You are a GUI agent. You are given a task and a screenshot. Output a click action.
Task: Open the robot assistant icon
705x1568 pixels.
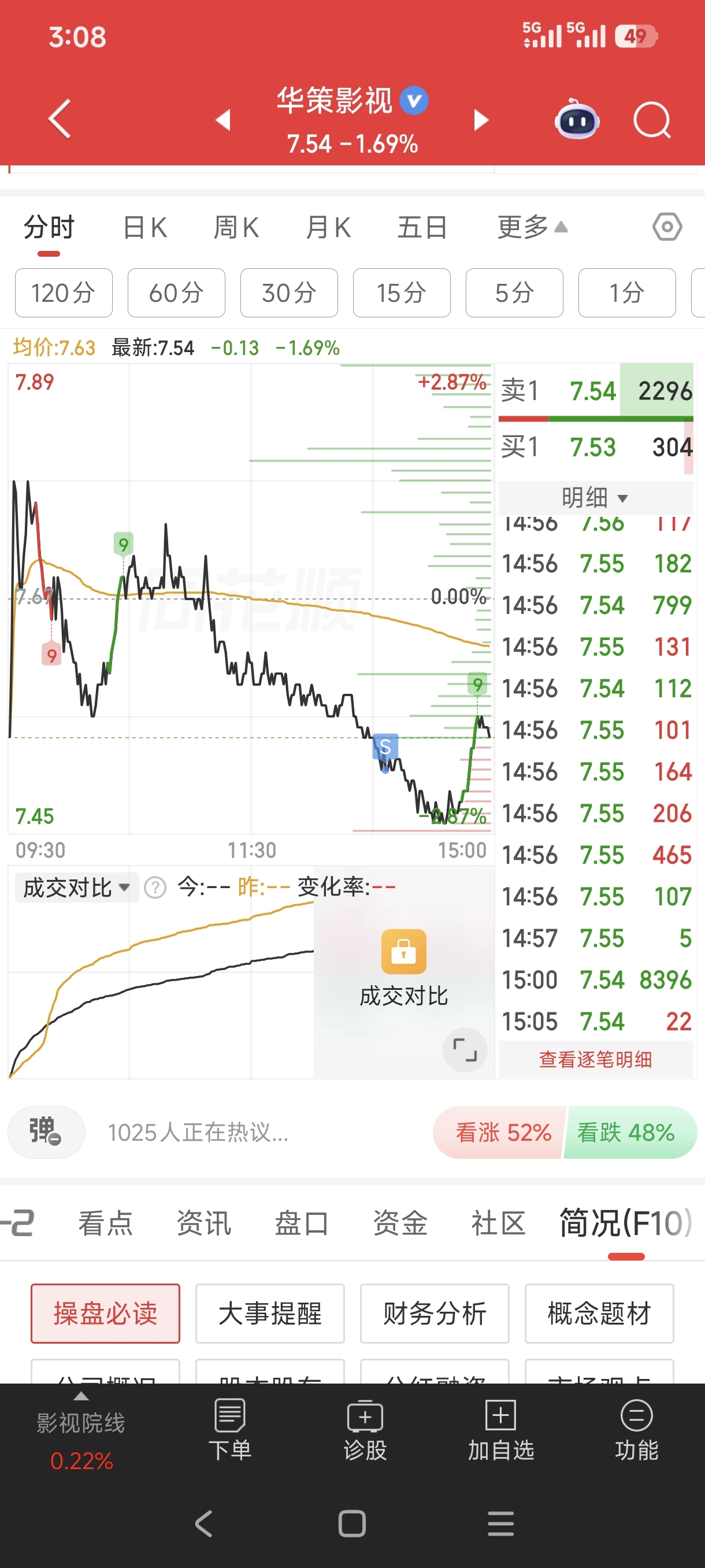pyautogui.click(x=577, y=119)
